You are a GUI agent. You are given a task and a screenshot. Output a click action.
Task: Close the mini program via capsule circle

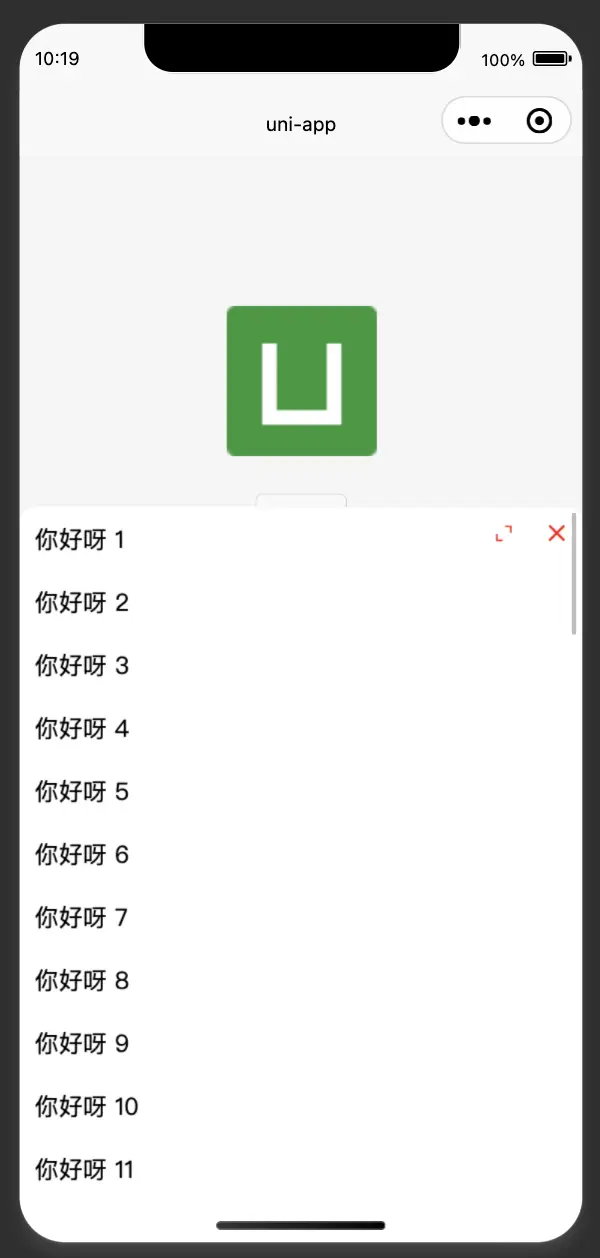(x=539, y=121)
